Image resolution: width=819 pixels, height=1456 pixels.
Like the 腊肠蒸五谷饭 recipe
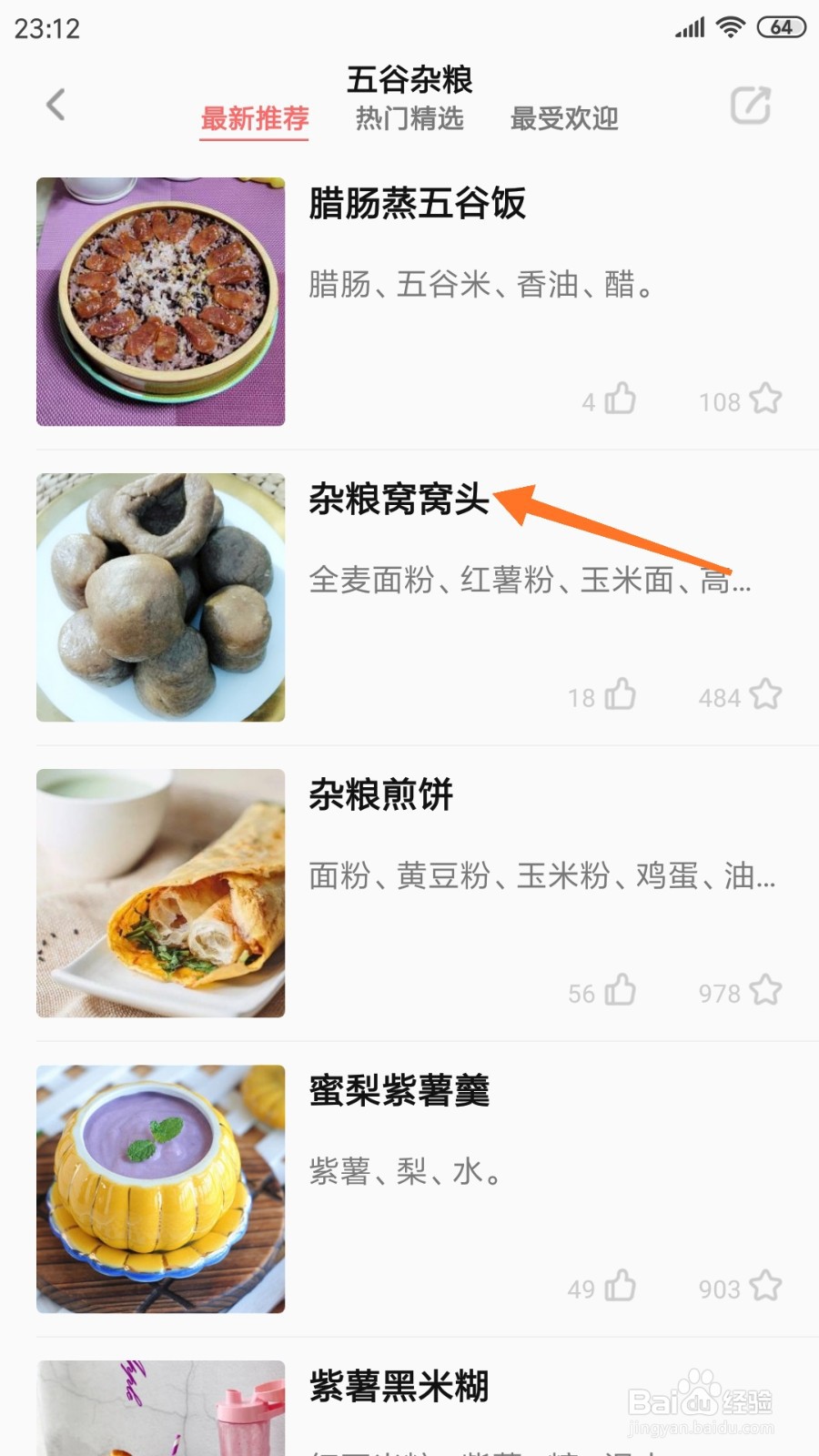pos(621,399)
